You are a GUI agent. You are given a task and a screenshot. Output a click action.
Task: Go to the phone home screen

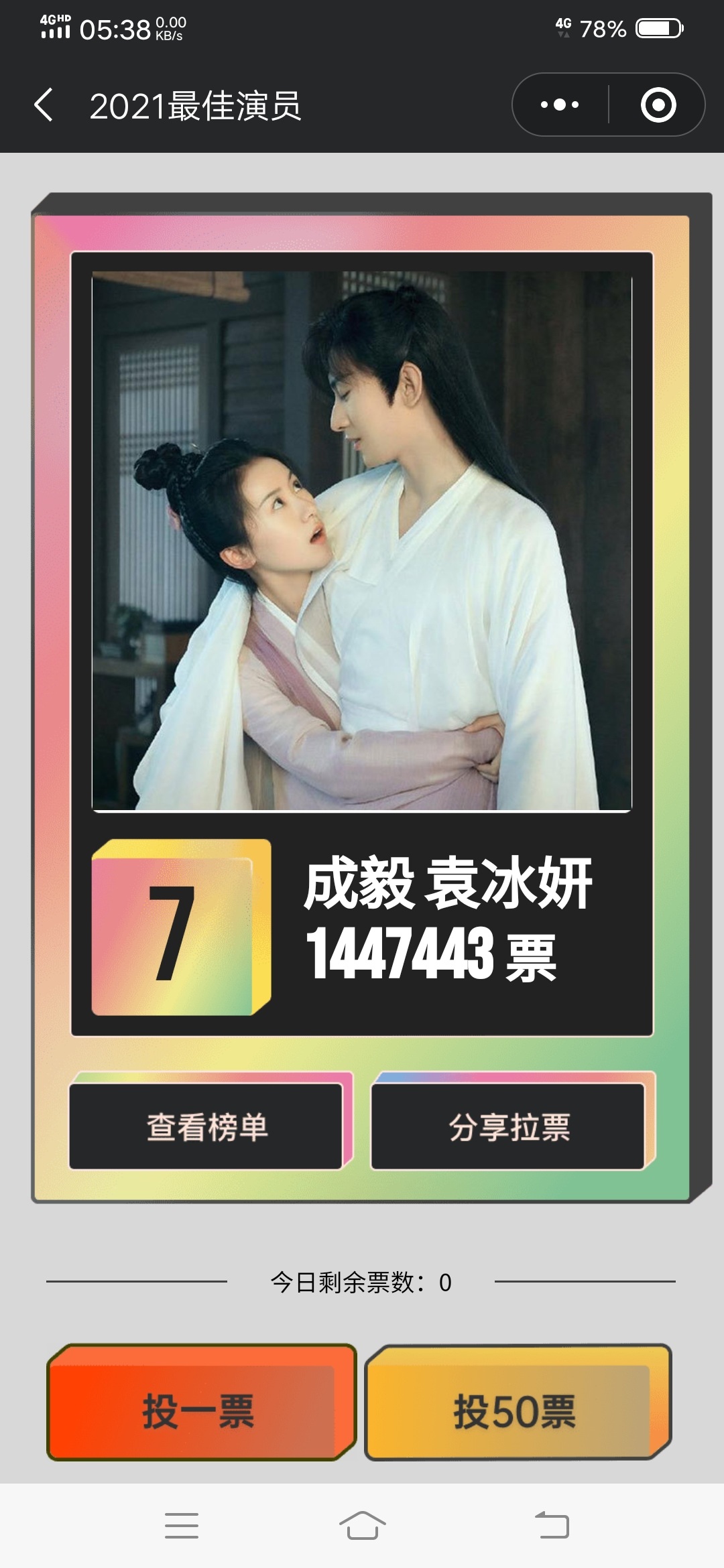362,1526
